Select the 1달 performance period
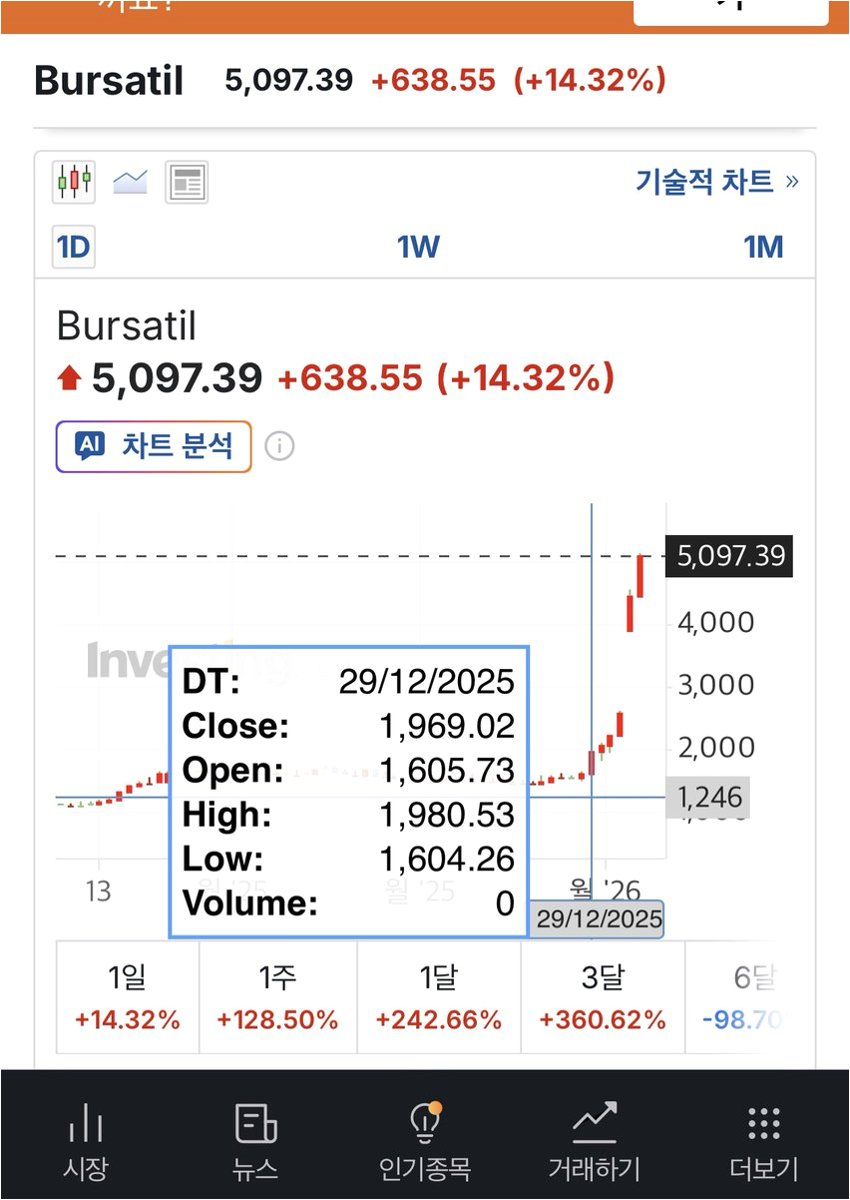The width and height of the screenshot is (850, 1200). [439, 997]
